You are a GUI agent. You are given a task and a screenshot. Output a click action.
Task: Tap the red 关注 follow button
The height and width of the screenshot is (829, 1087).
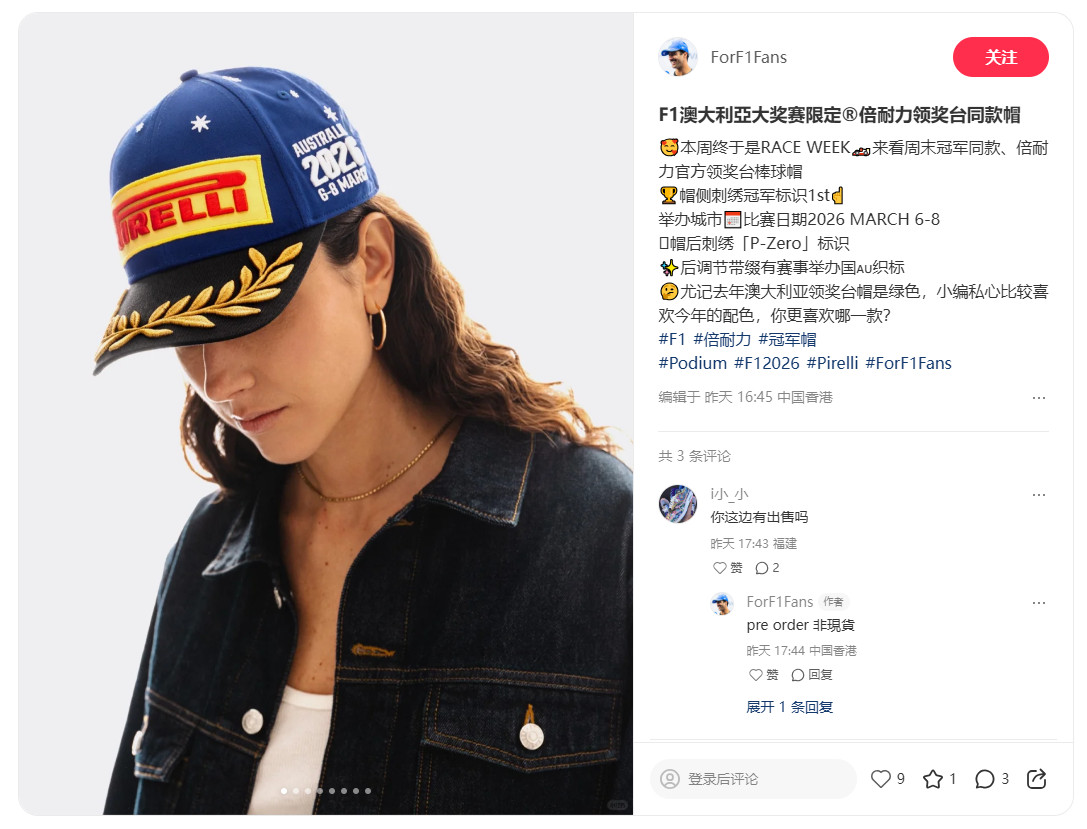[x=1000, y=57]
